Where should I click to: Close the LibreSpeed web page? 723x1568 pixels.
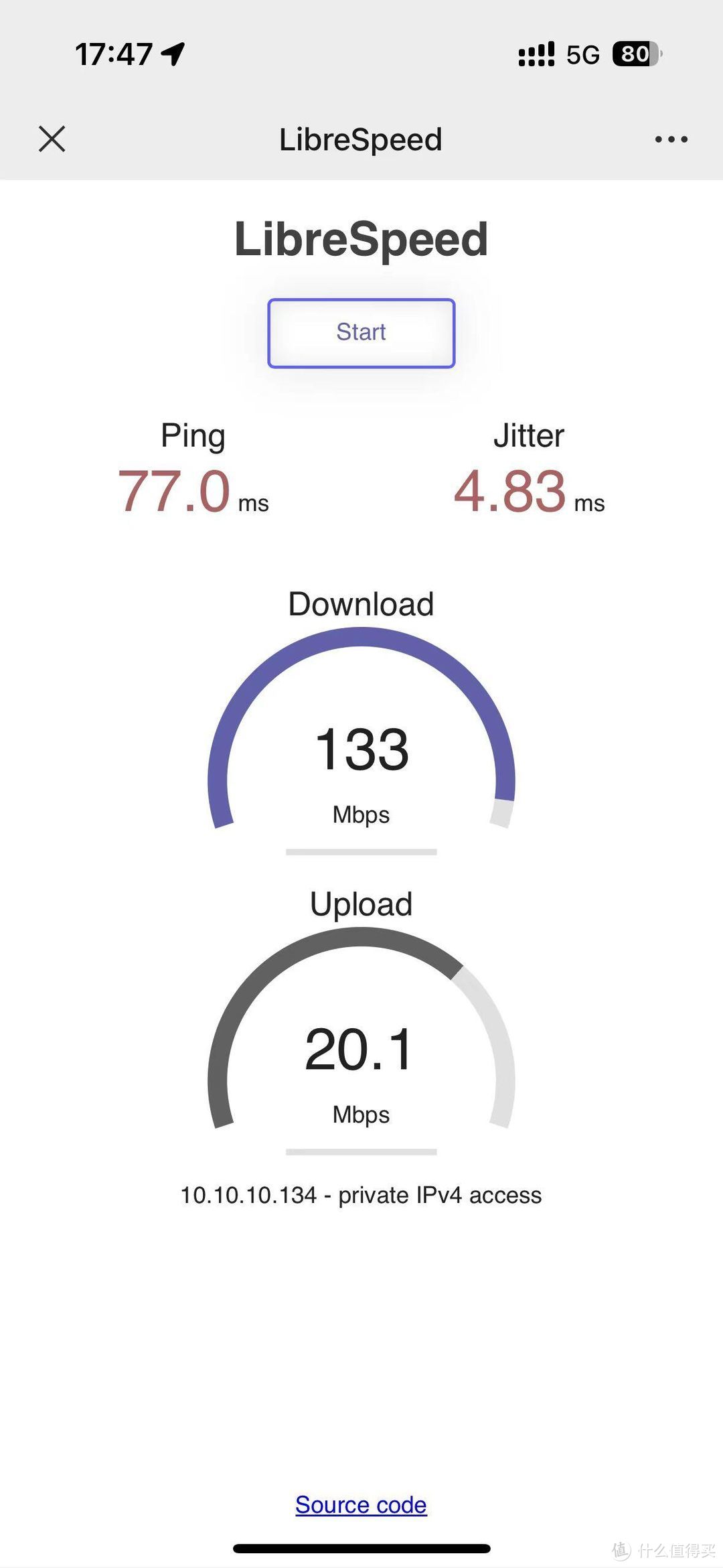[x=52, y=139]
